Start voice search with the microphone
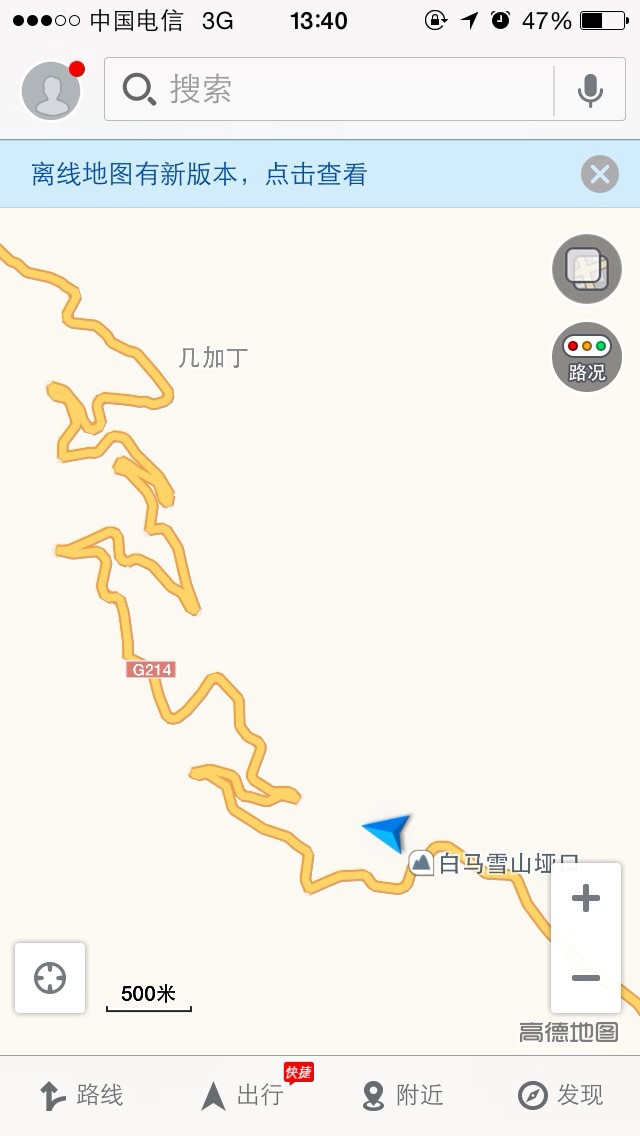This screenshot has width=640, height=1136. (590, 90)
